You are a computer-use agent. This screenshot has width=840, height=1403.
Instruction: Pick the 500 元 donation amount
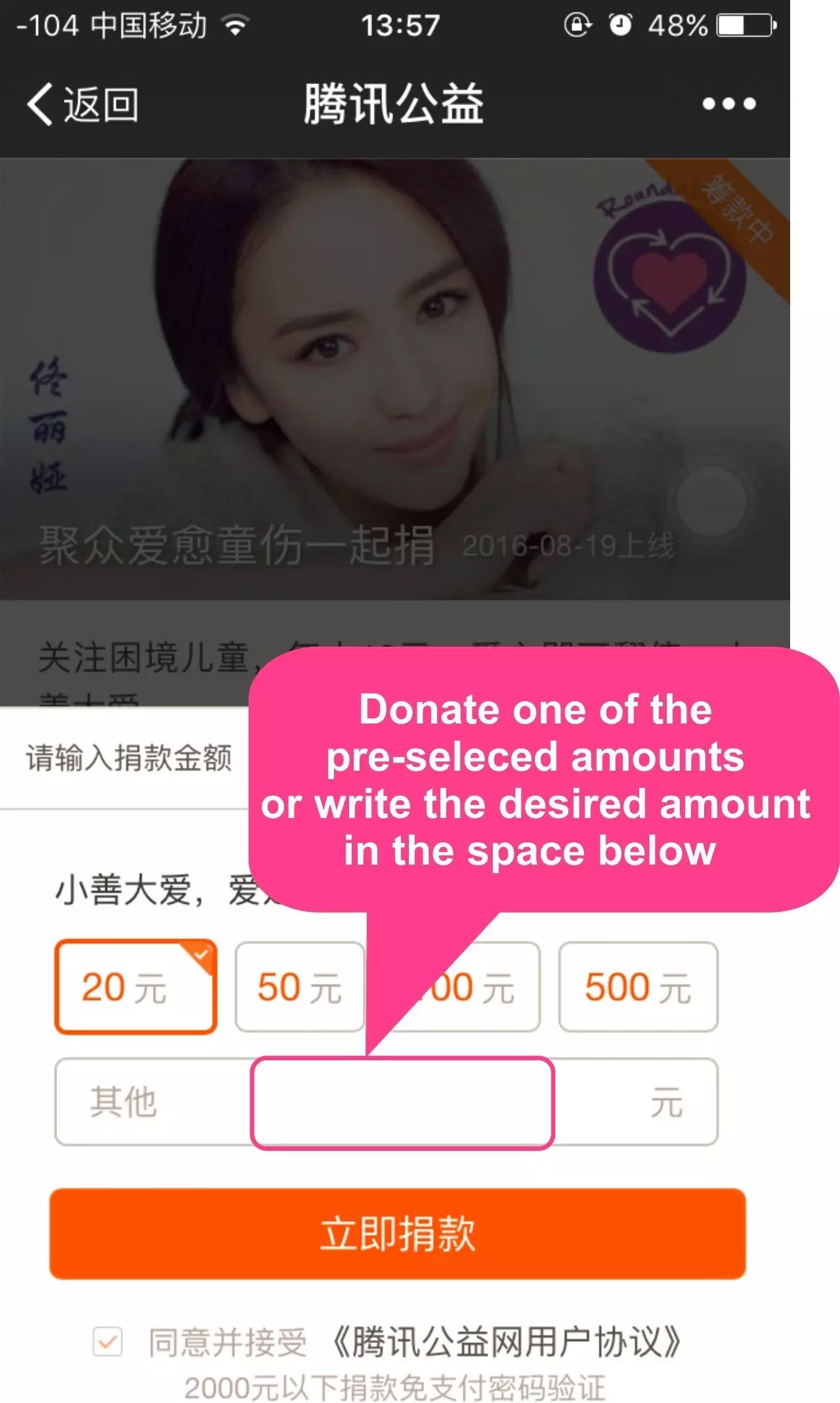click(x=639, y=987)
